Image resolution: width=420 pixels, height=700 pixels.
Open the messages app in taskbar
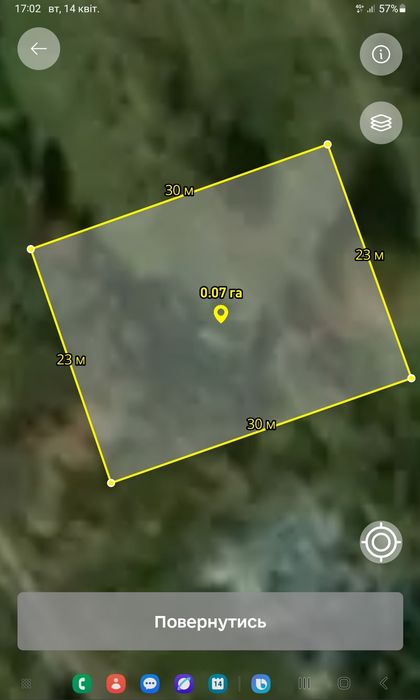point(150,683)
